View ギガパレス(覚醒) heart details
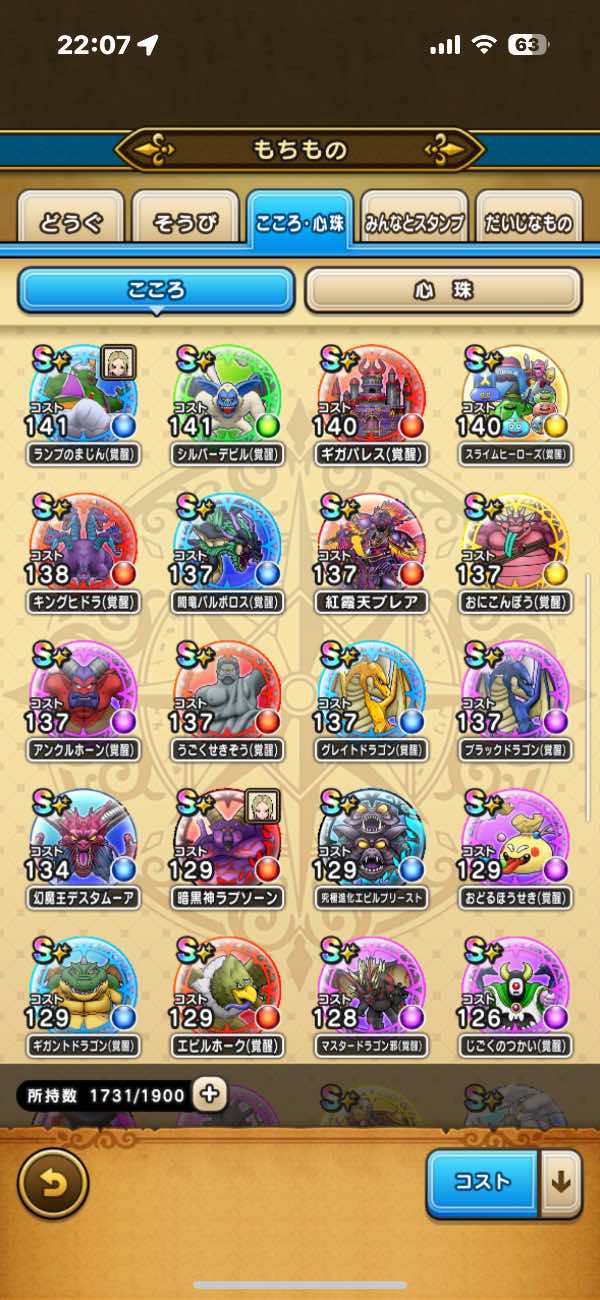This screenshot has width=600, height=1300. click(371, 397)
